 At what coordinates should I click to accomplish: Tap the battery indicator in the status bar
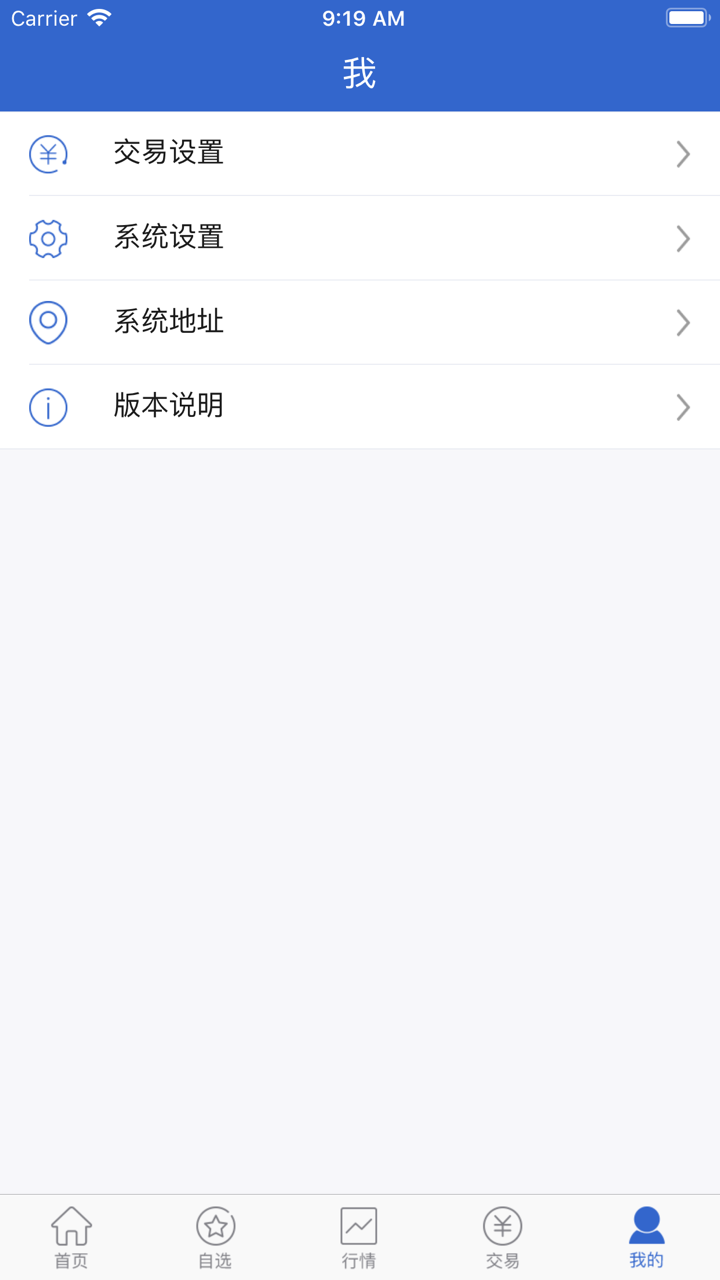click(x=685, y=16)
